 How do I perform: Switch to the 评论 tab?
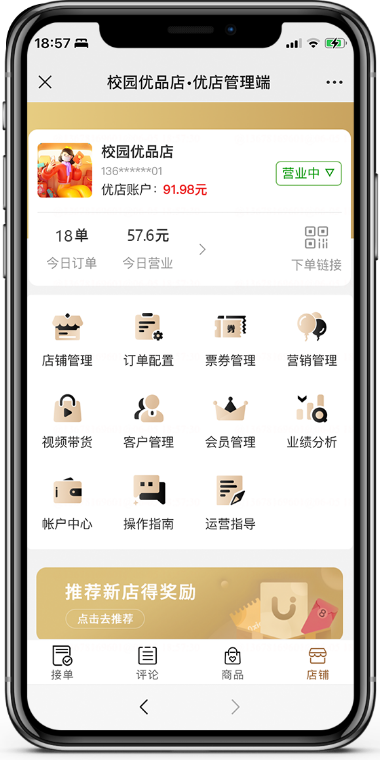pyautogui.click(x=147, y=663)
